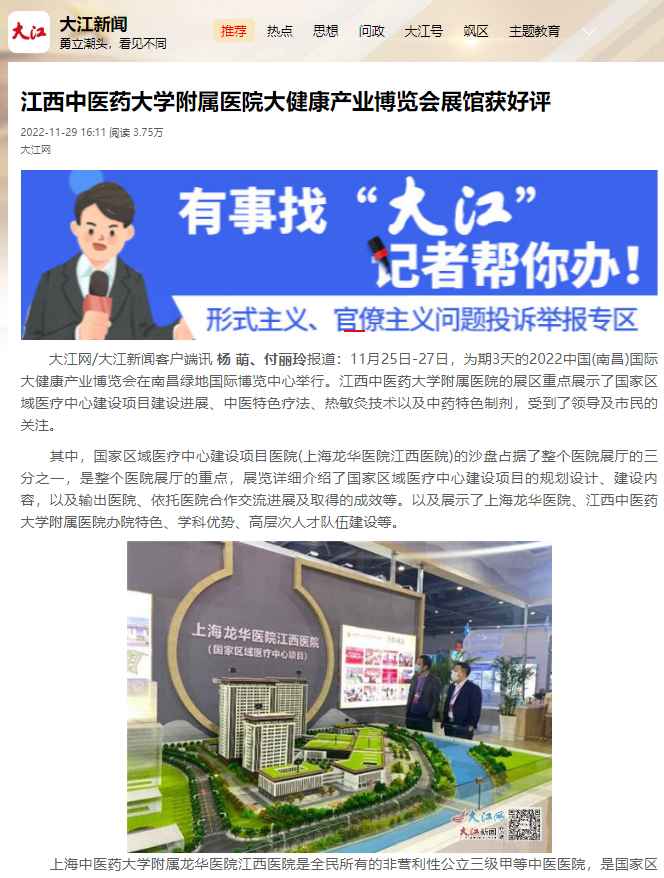Viewport: 664px width, 878px height.
Task: Open the 热点 tab
Action: pos(280,31)
